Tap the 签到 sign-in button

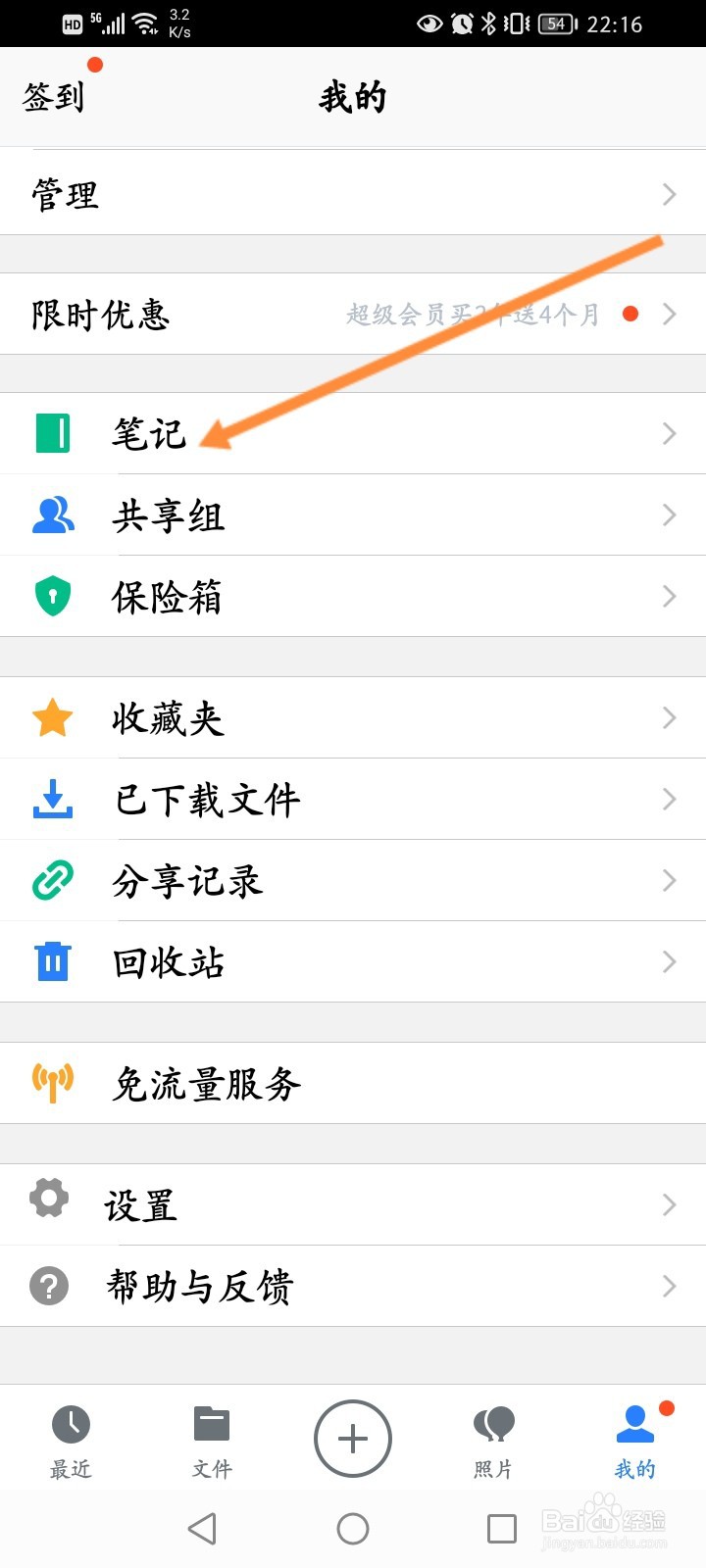(54, 97)
